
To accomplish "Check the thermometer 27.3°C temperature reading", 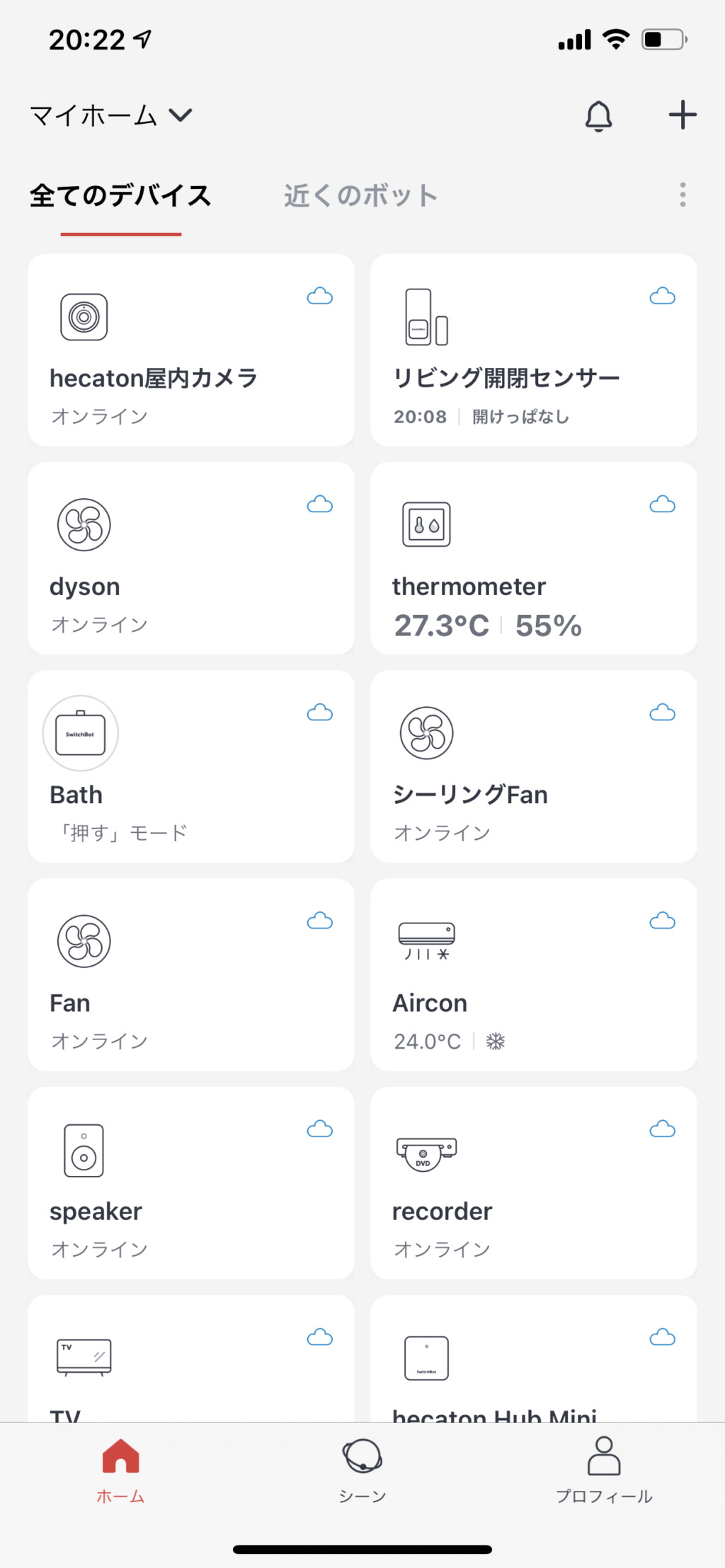I will (x=441, y=626).
